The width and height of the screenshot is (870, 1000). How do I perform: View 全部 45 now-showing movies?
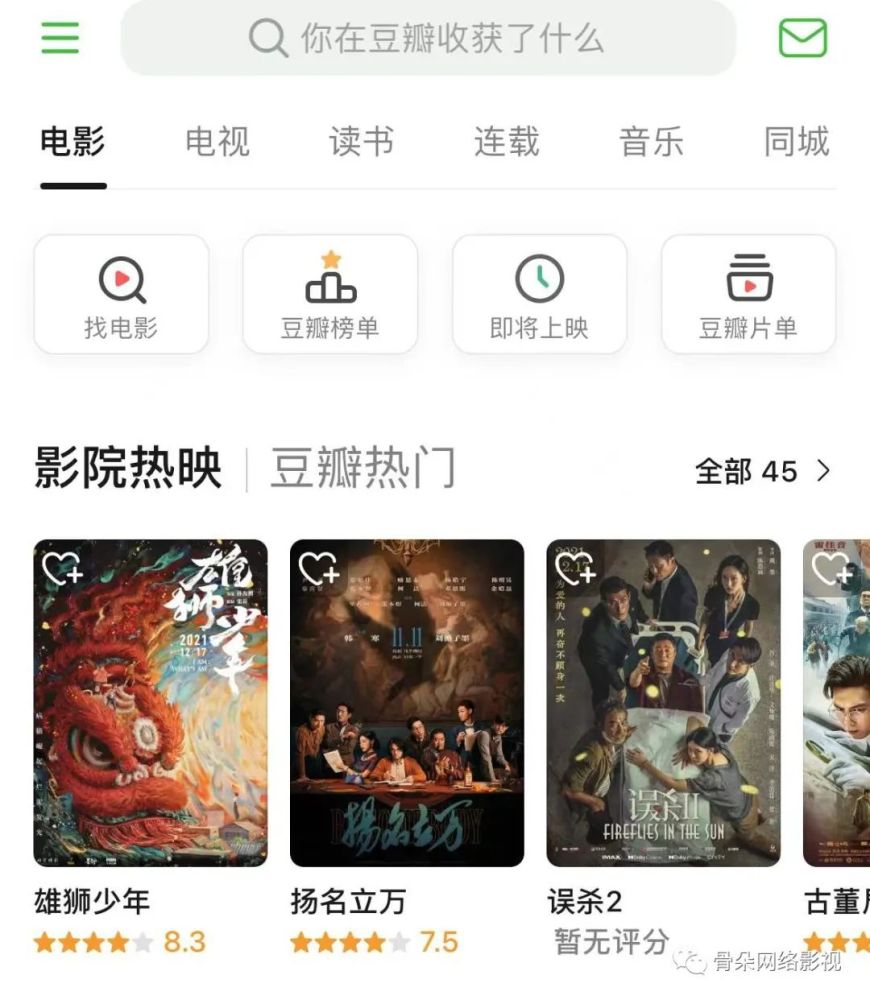(762, 471)
